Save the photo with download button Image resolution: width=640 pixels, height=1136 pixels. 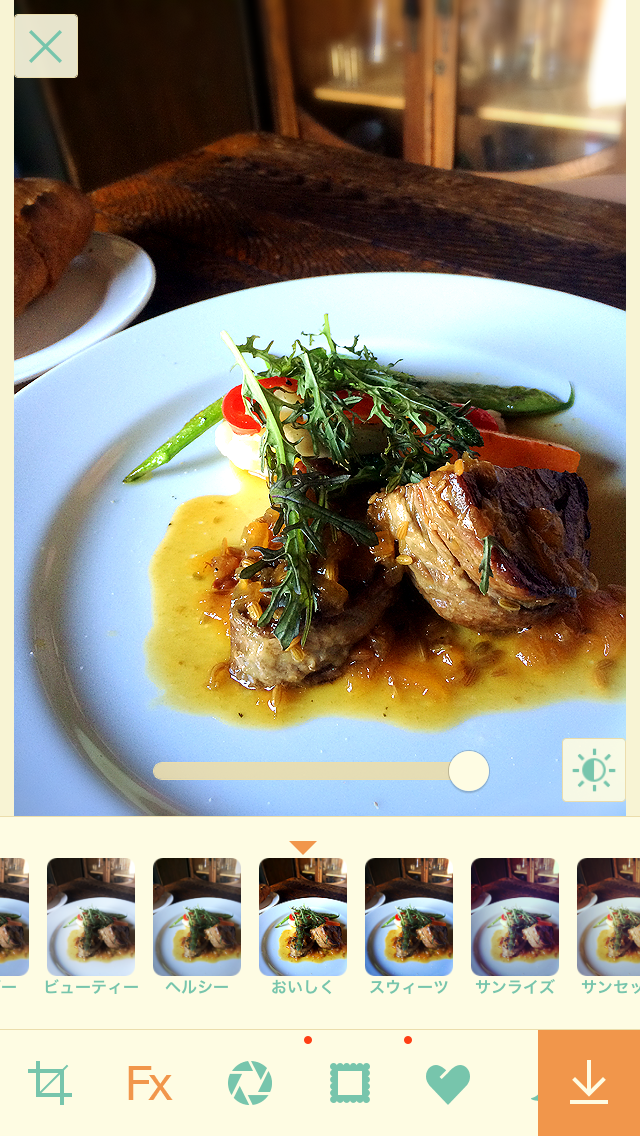[x=589, y=1083]
